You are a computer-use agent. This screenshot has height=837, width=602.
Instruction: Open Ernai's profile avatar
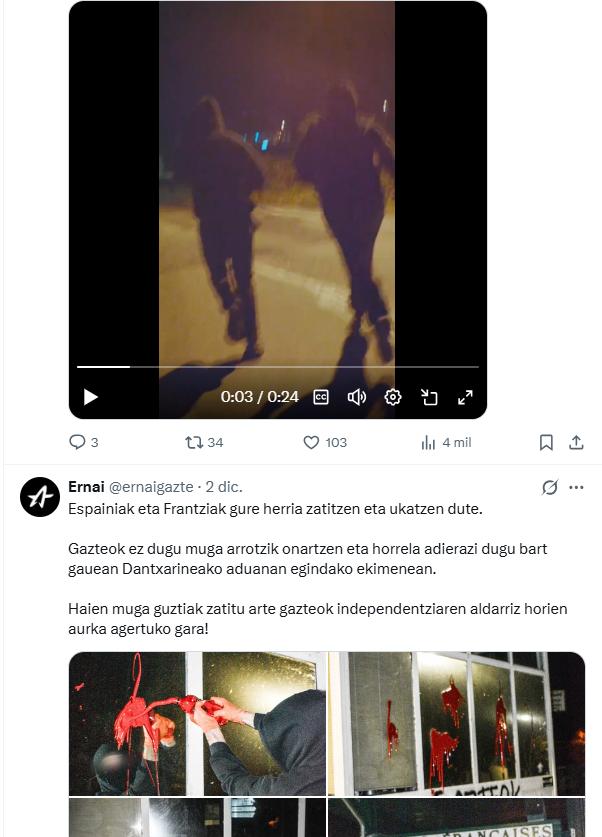[x=40, y=497]
